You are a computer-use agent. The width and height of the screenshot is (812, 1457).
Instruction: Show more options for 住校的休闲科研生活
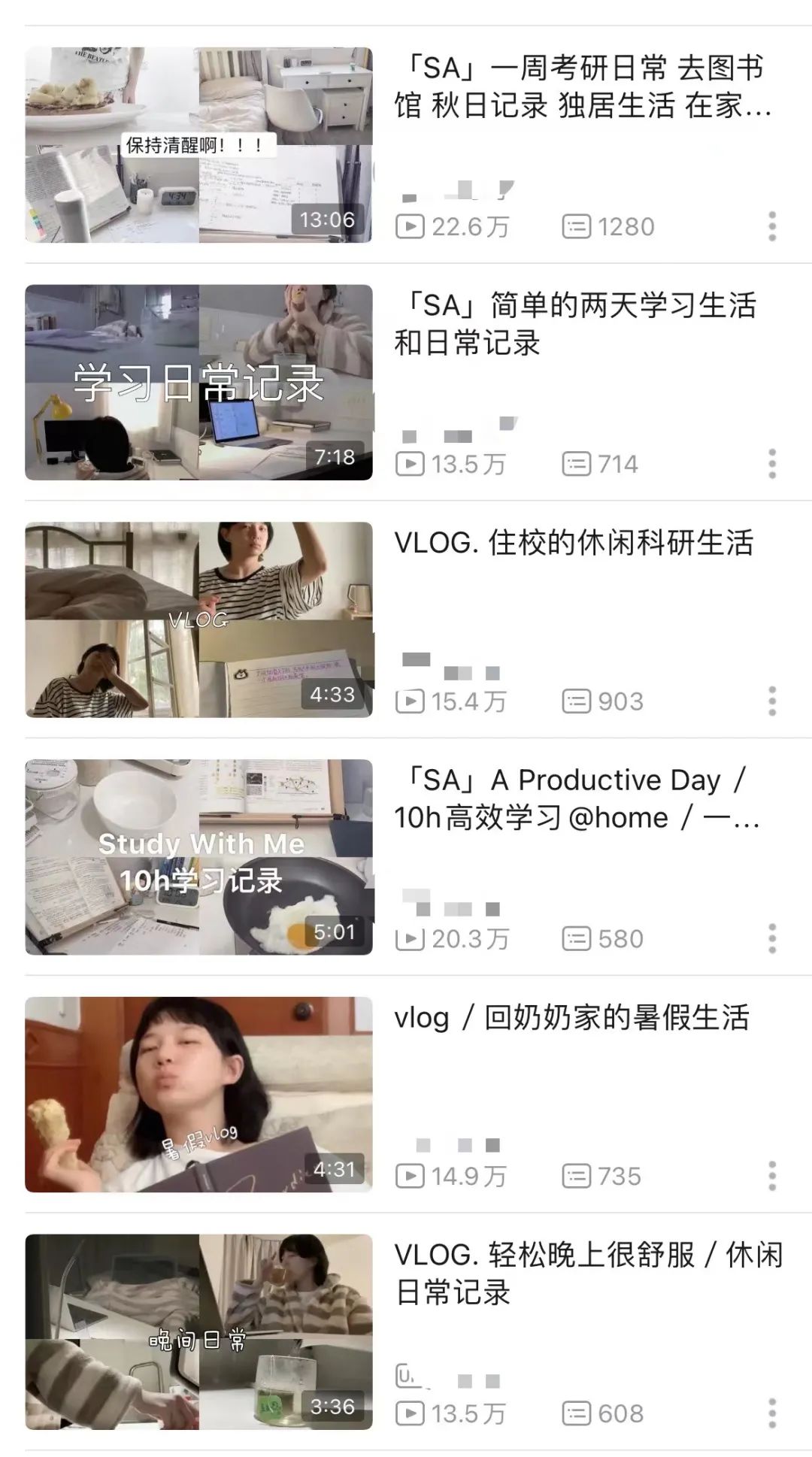tap(771, 701)
